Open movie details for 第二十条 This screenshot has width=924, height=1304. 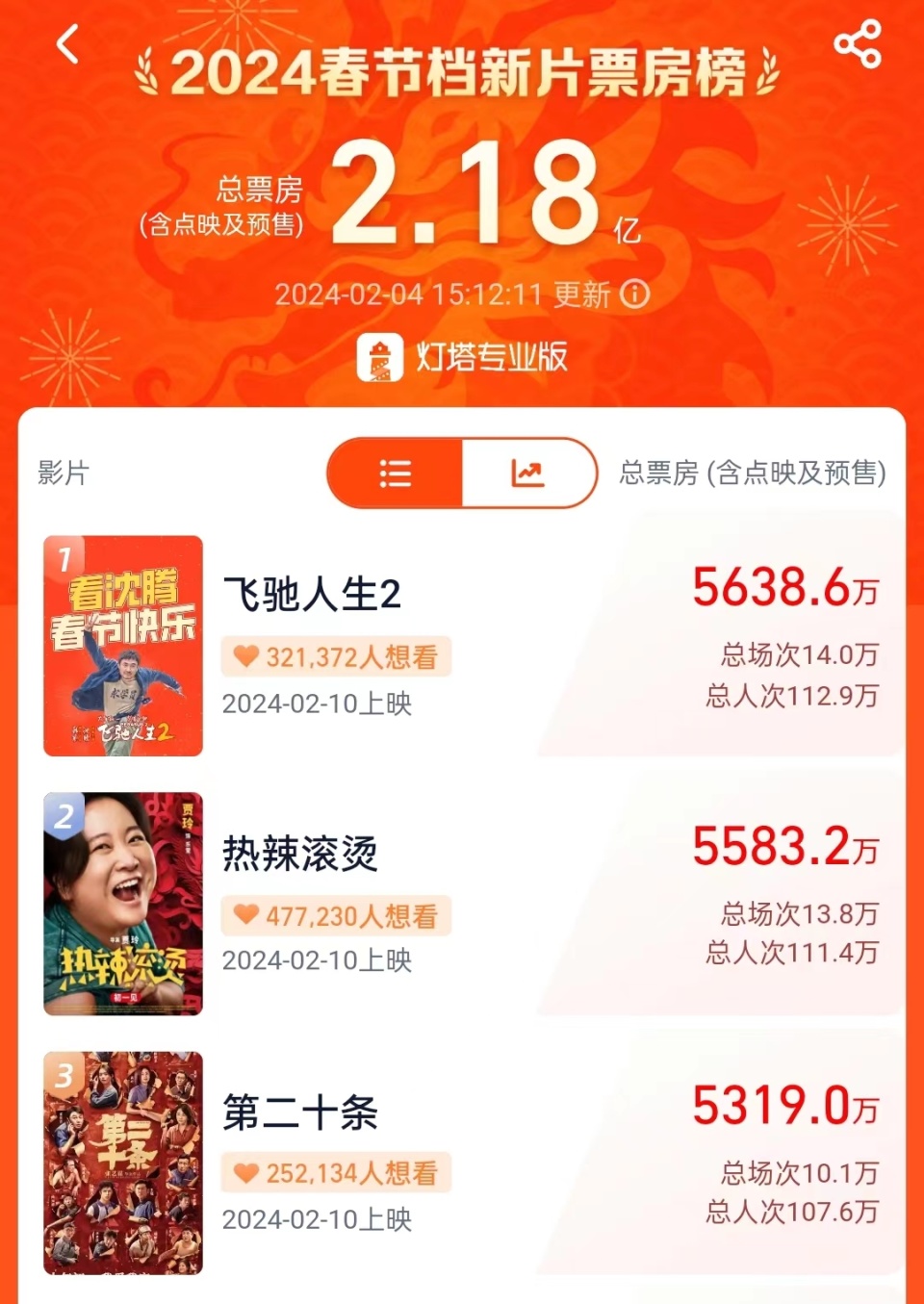point(298,1113)
